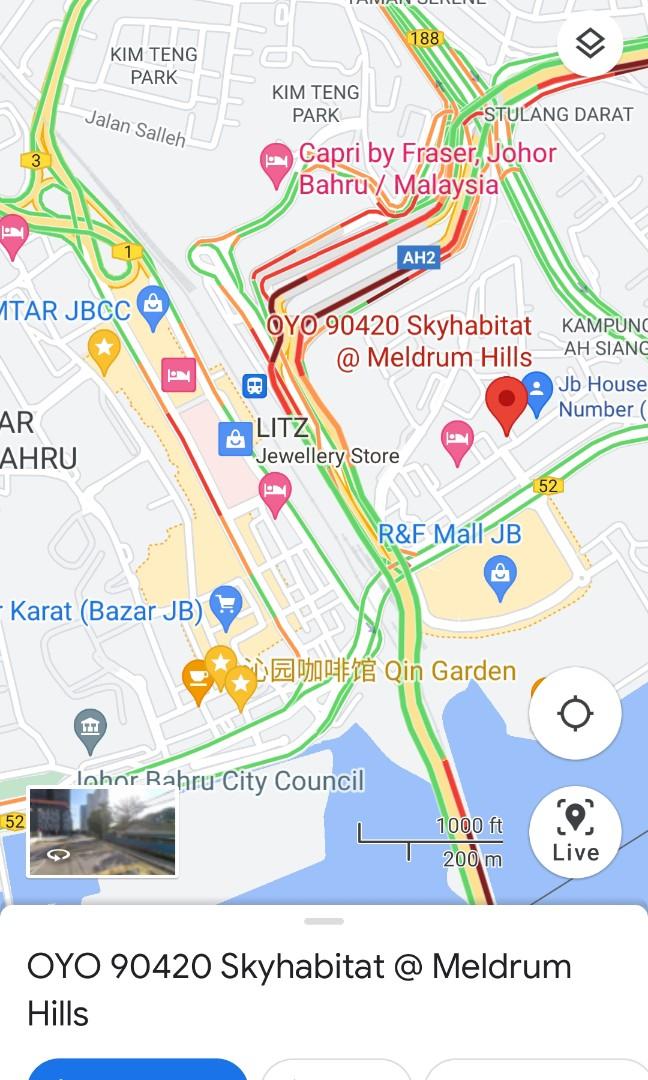Select LITZ Jewellery Store pin
This screenshot has height=1080, width=648.
(x=235, y=438)
